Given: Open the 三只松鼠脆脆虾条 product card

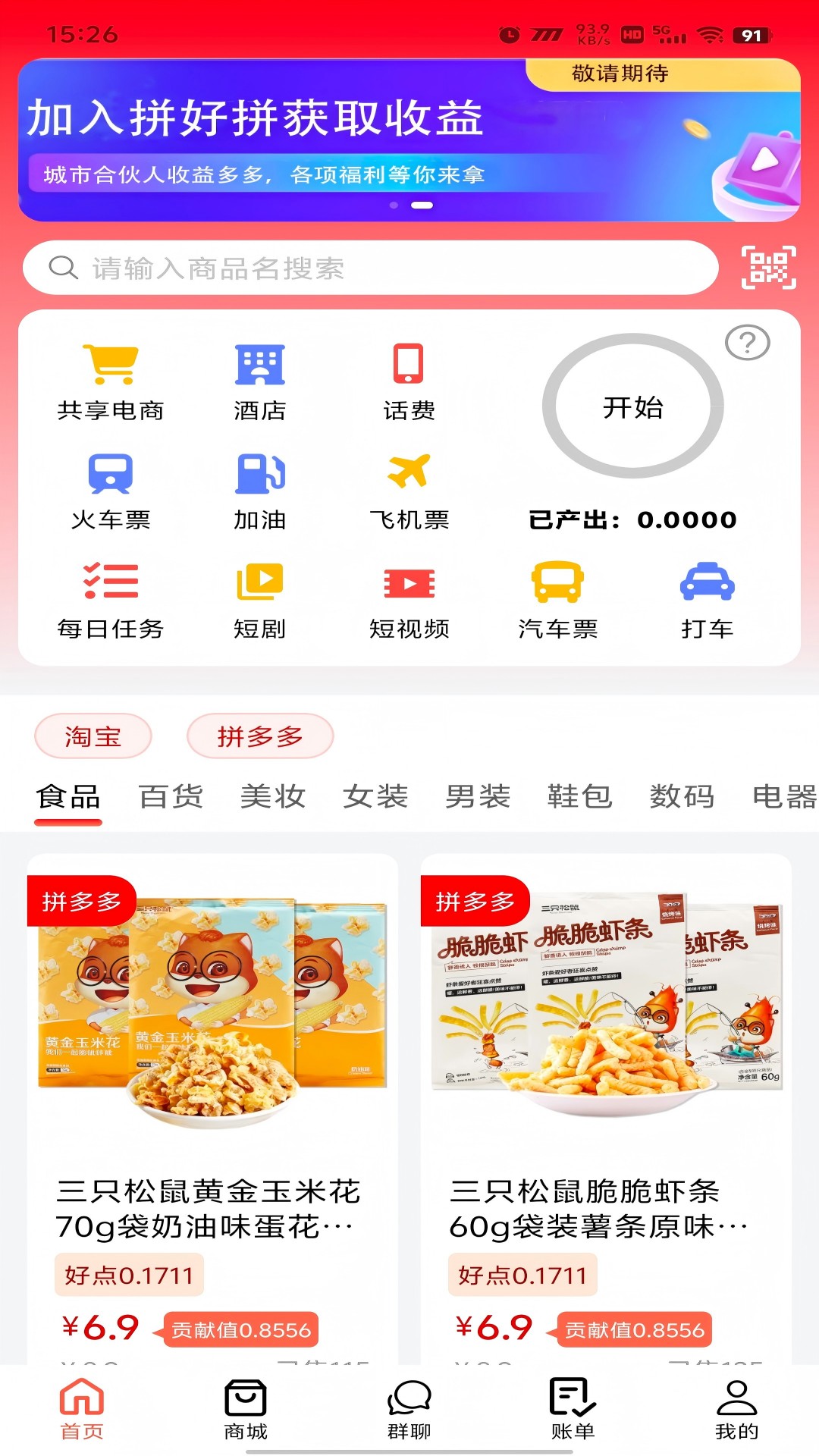Looking at the screenshot, I should [606, 1100].
